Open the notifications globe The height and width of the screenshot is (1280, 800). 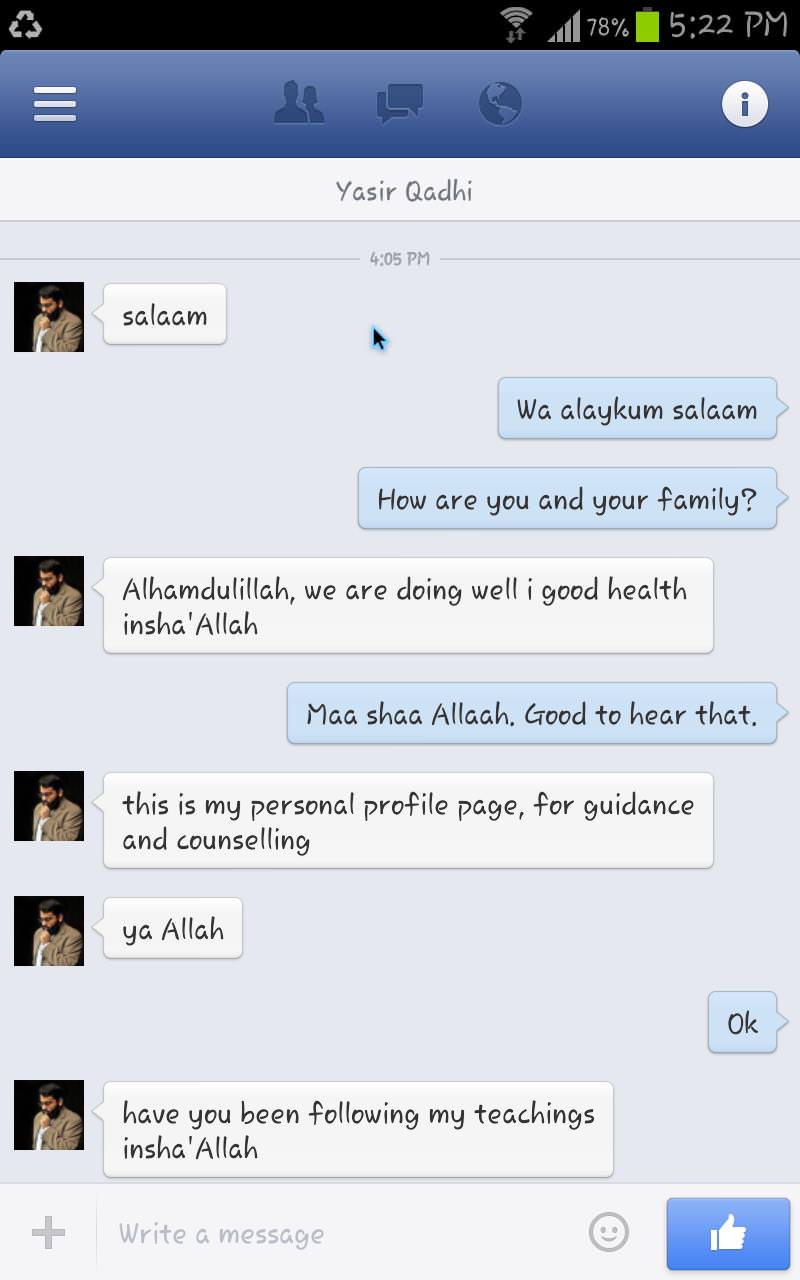pos(500,104)
